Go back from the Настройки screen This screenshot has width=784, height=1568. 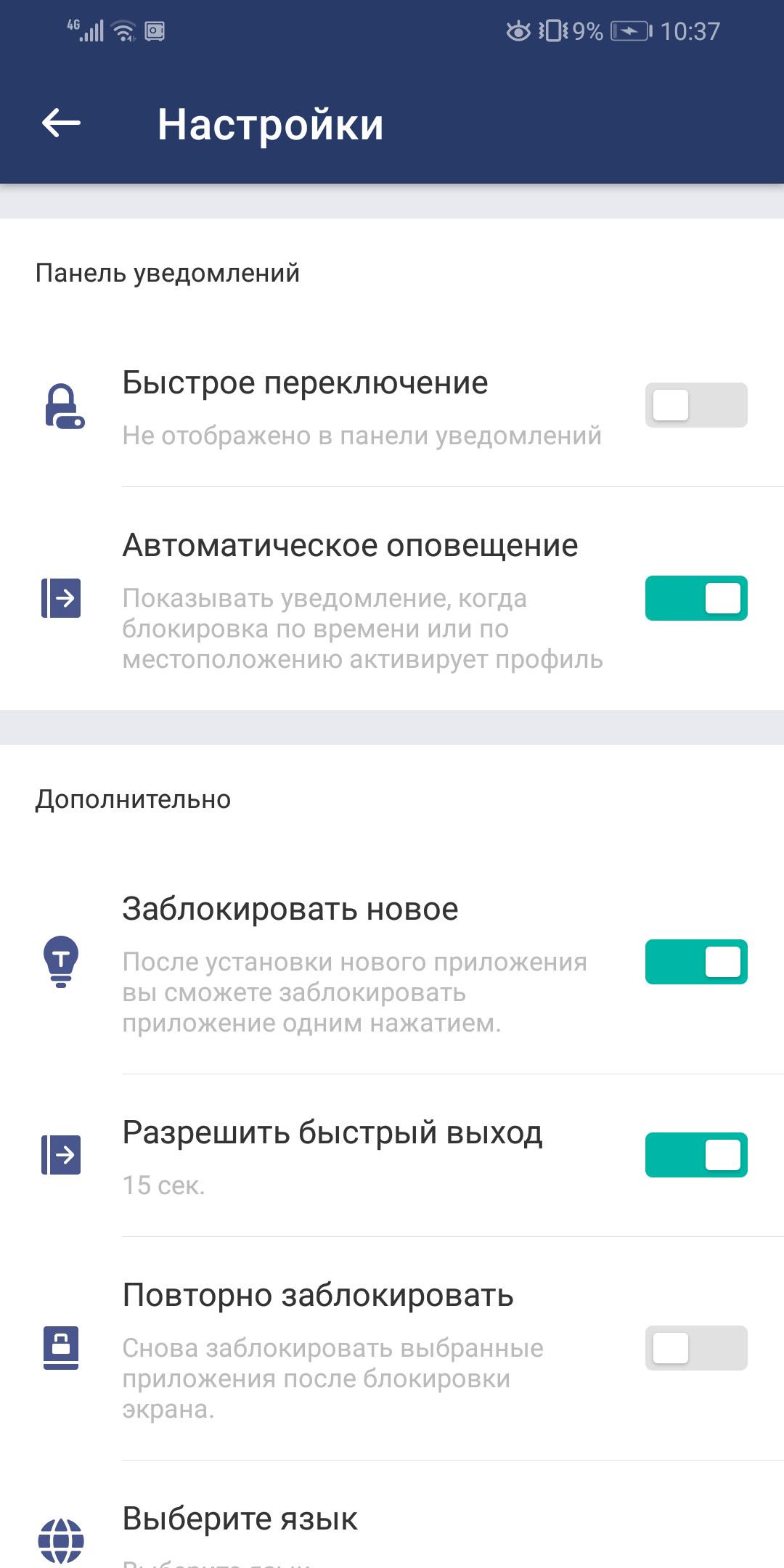pos(61,123)
